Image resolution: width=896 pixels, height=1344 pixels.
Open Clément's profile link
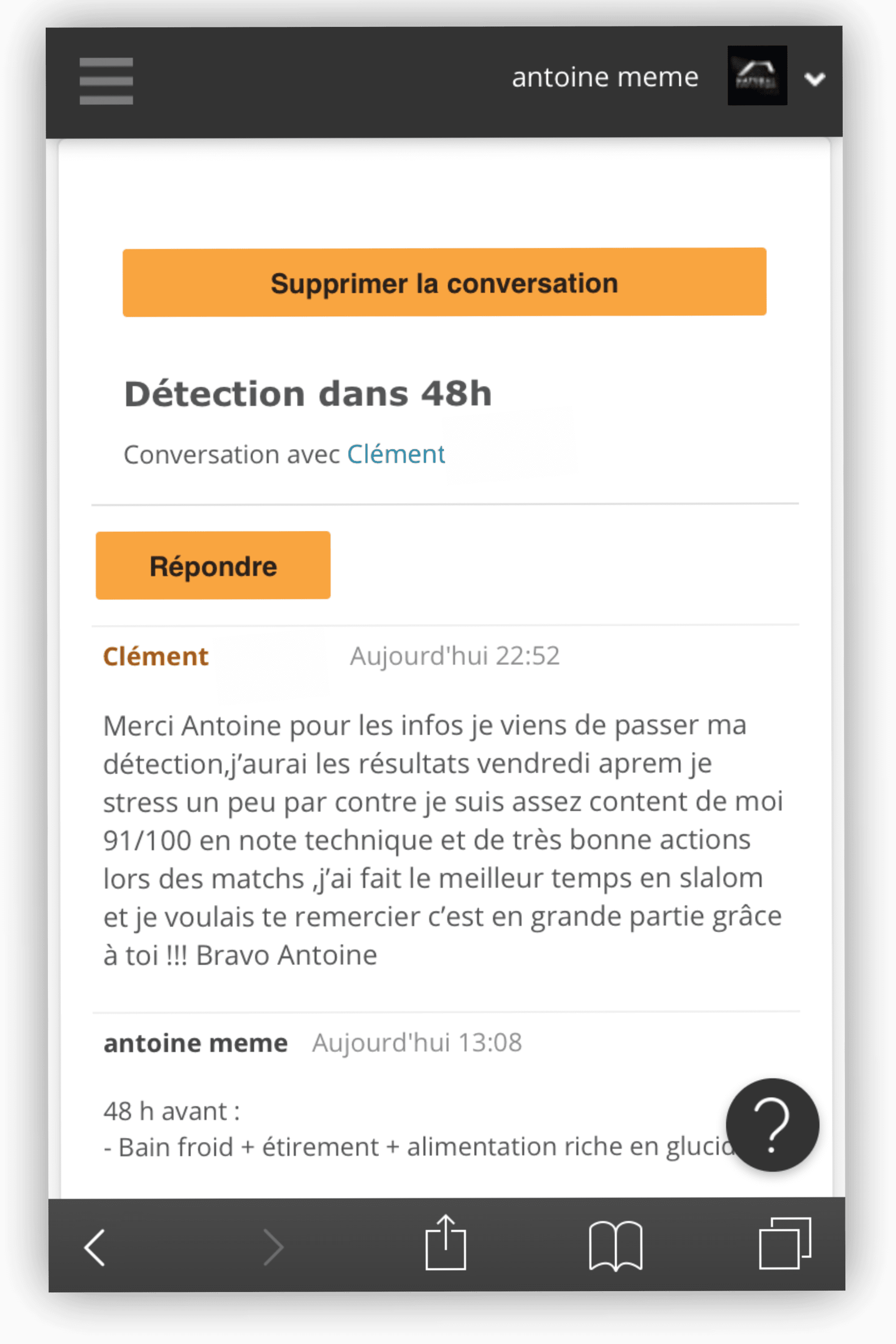click(396, 454)
